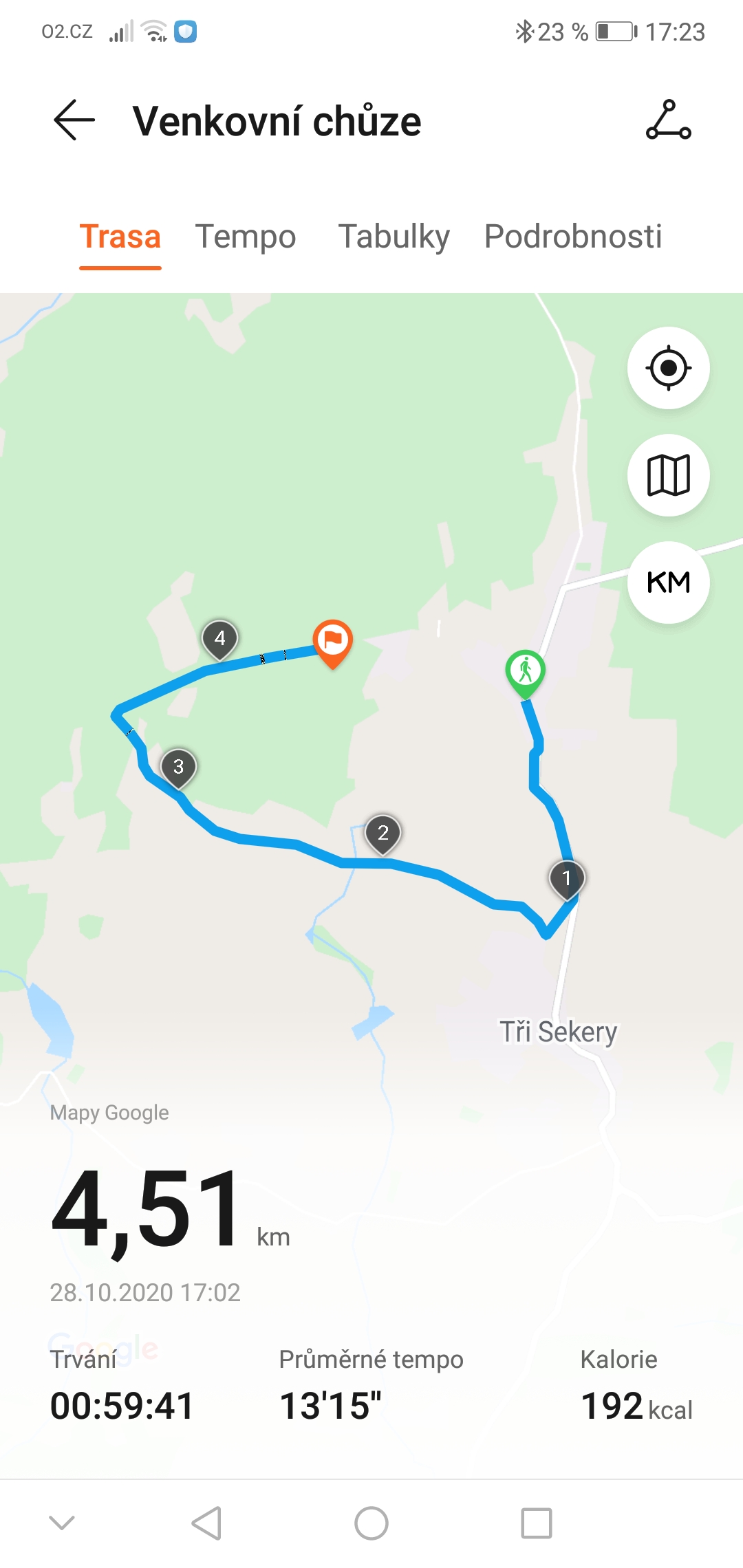The height and width of the screenshot is (1568, 743).
Task: Change map type with the map button
Action: click(668, 475)
